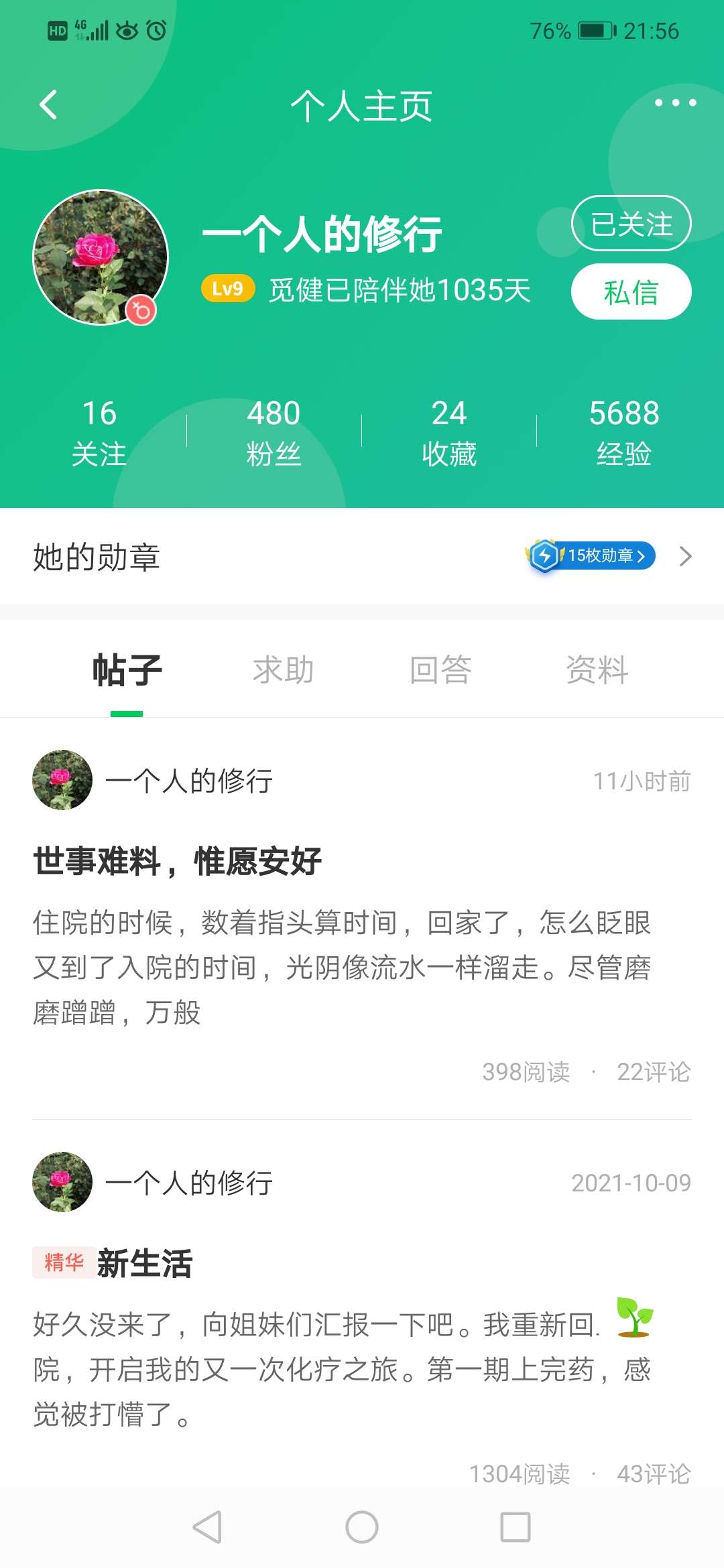The image size is (724, 1568).
Task: Open the 她的勋章 medals row
Action: coord(362,556)
